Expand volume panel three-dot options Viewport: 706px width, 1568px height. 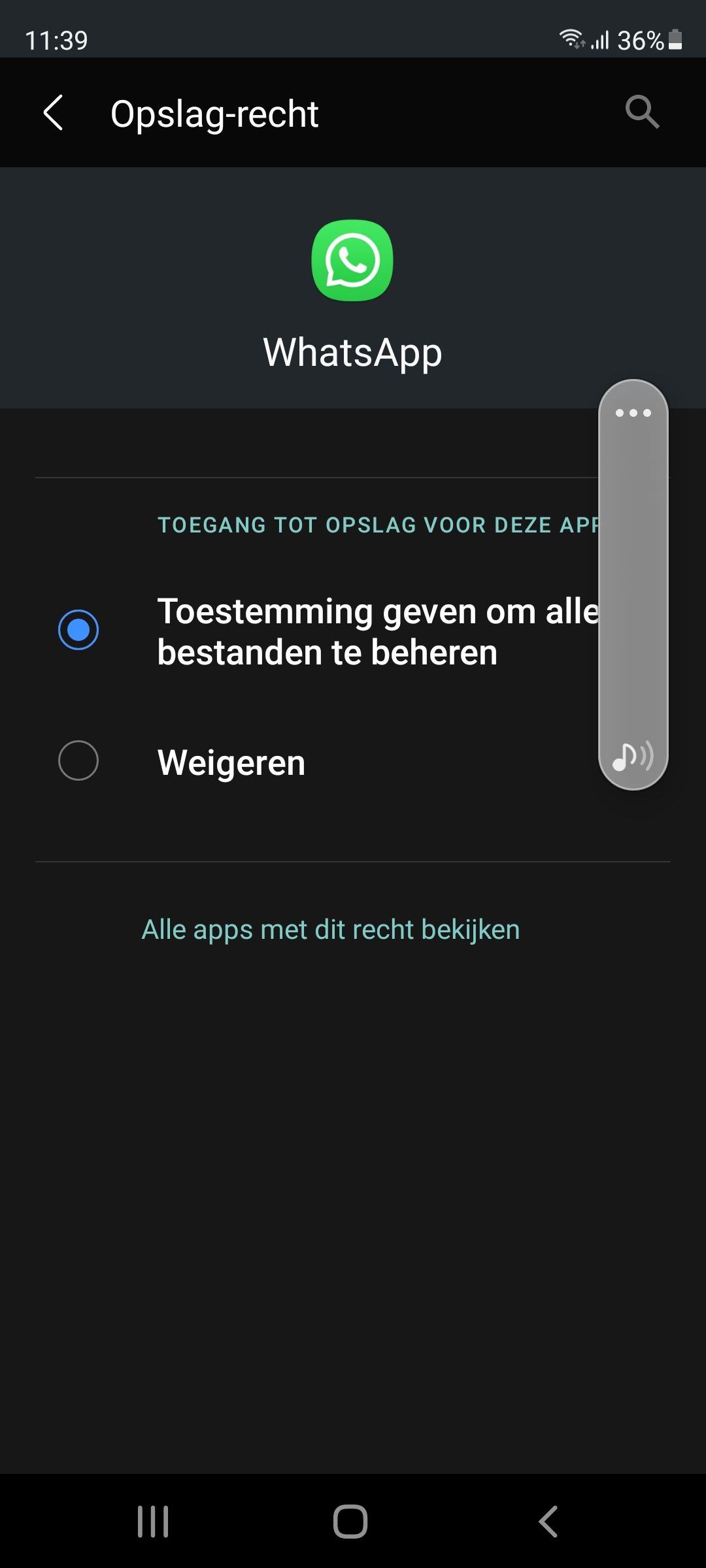(x=633, y=413)
